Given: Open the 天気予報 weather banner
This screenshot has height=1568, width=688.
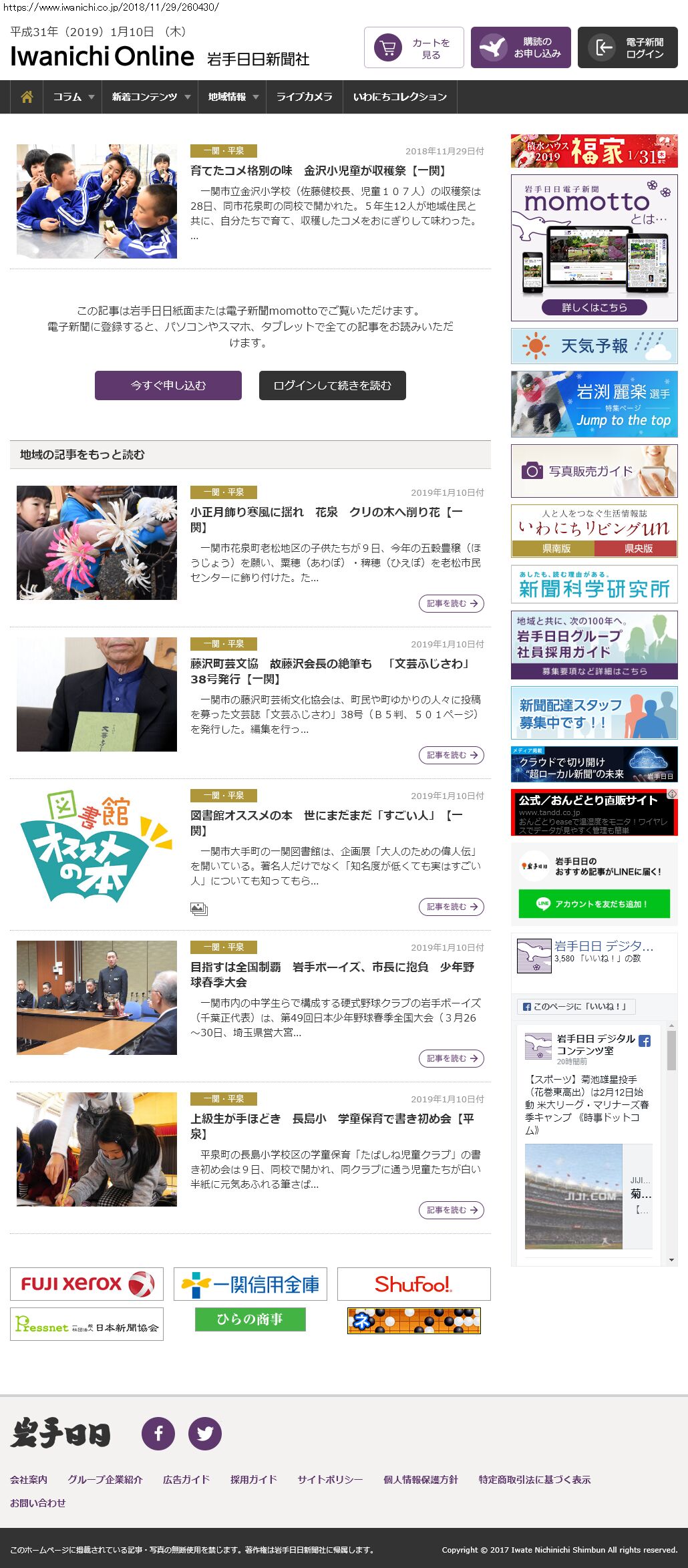Looking at the screenshot, I should [594, 346].
